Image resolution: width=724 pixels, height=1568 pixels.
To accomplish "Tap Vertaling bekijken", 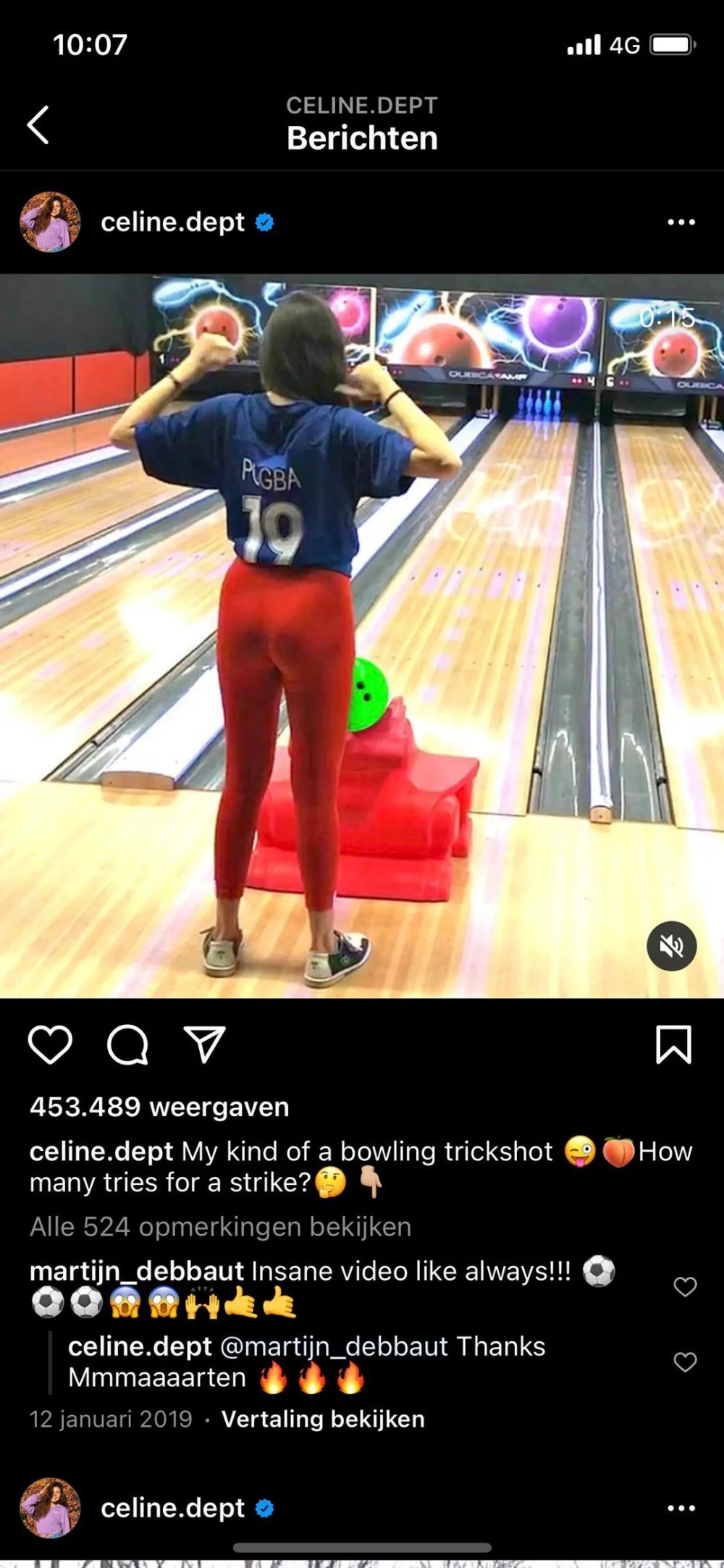I will coord(323,1419).
